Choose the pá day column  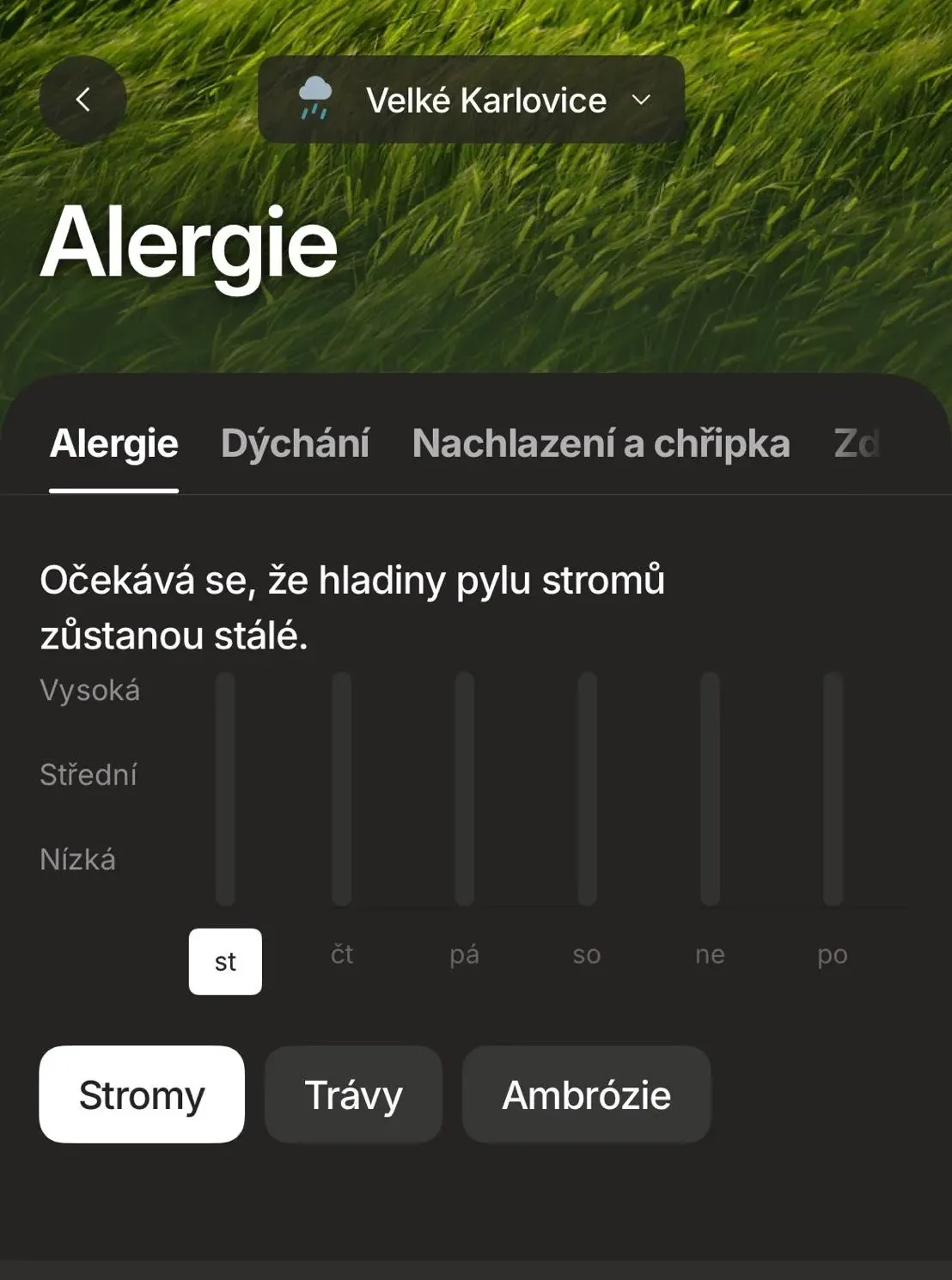tap(464, 954)
